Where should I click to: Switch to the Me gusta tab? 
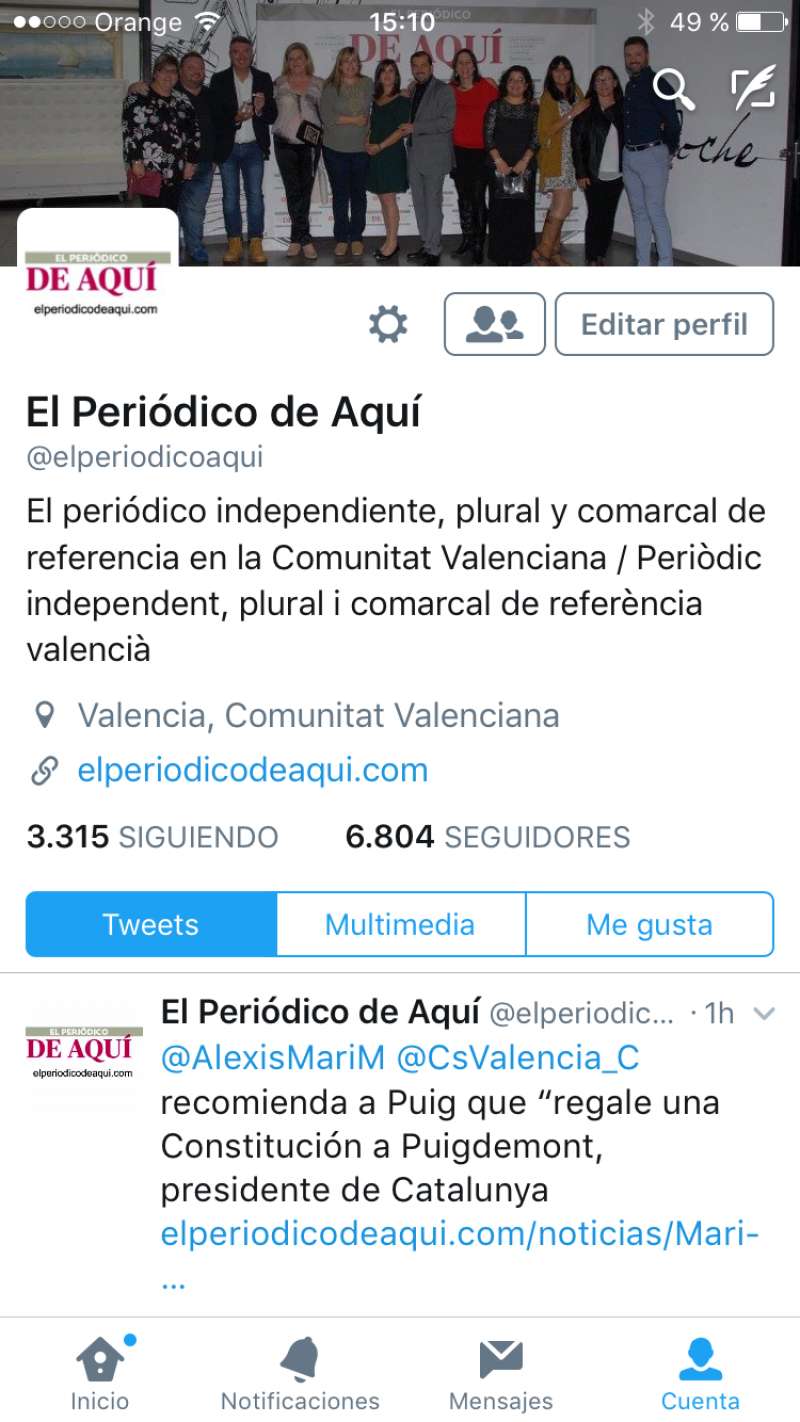click(x=649, y=924)
